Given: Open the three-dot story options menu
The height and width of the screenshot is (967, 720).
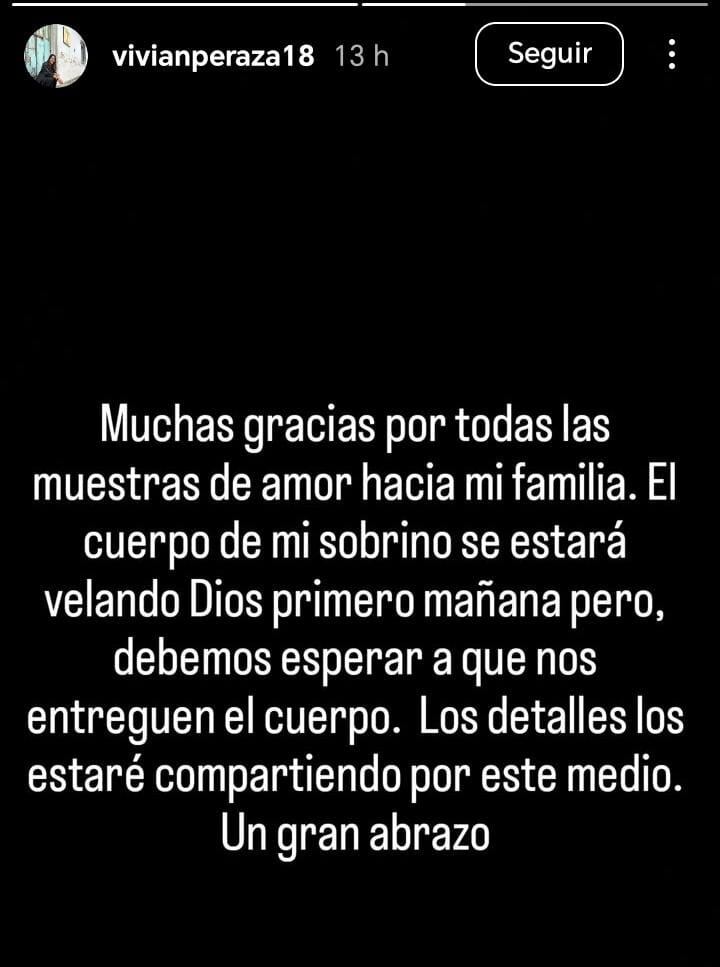Looking at the screenshot, I should (672, 54).
